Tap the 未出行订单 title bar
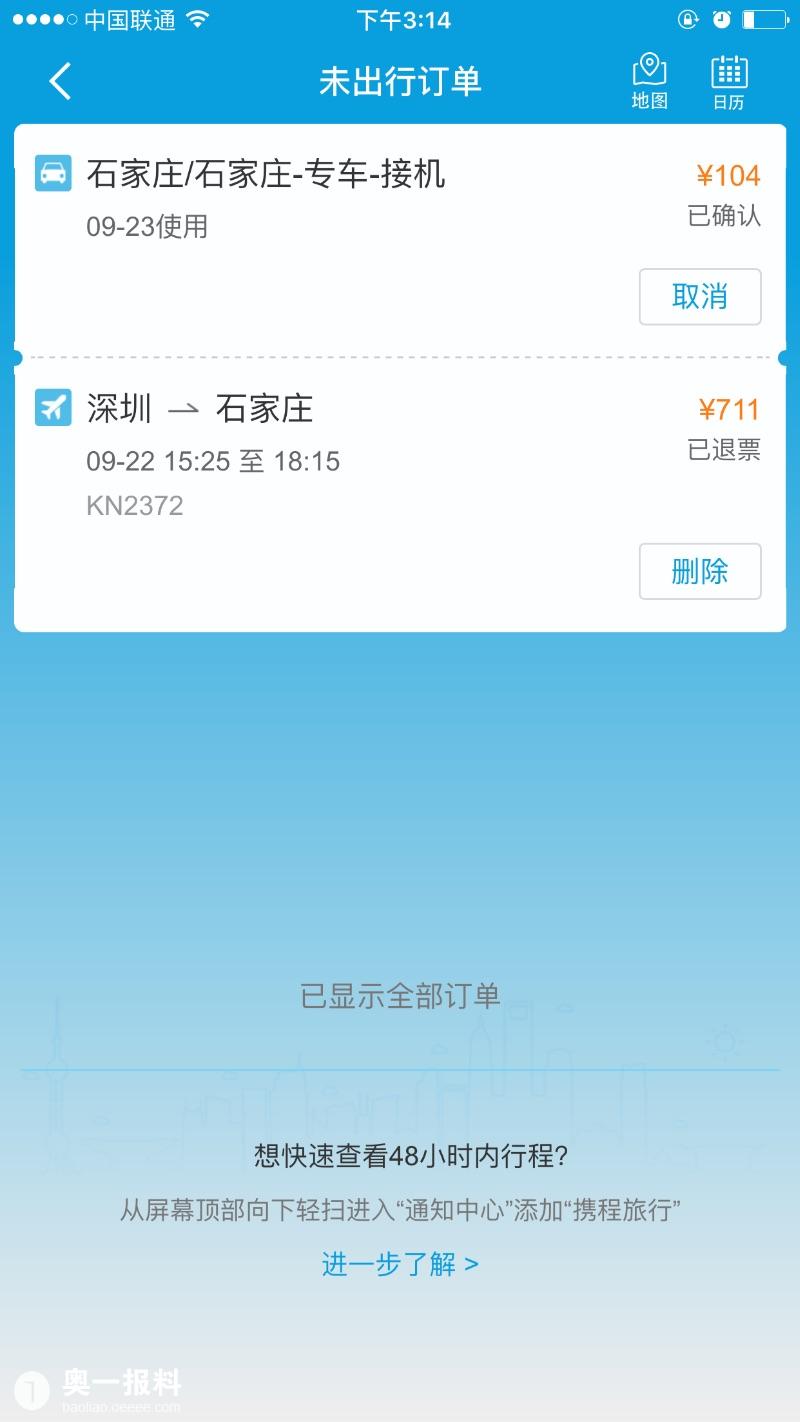The image size is (800, 1422). click(x=399, y=81)
